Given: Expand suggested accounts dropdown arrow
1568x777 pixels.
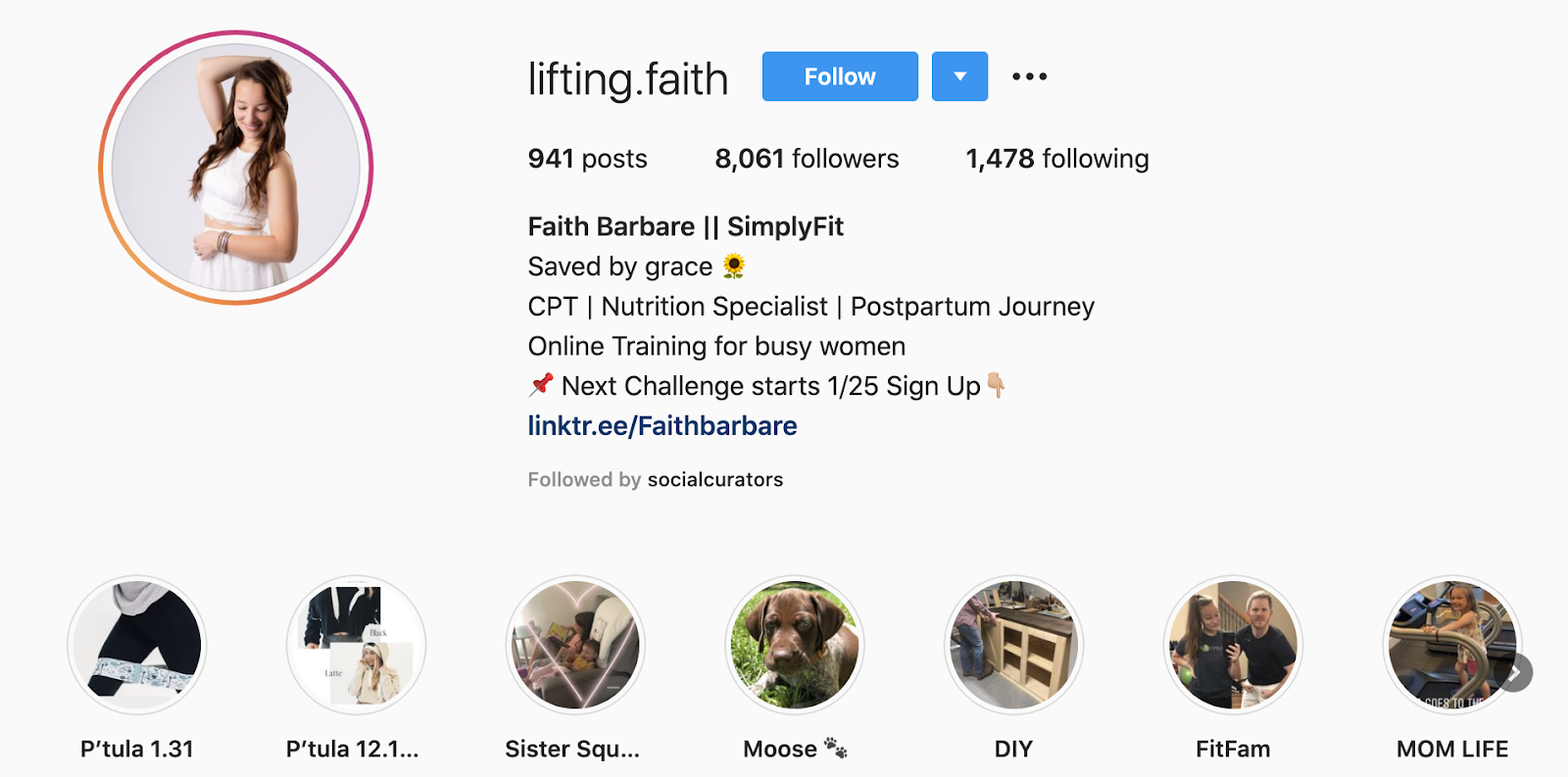Looking at the screenshot, I should coord(959,76).
